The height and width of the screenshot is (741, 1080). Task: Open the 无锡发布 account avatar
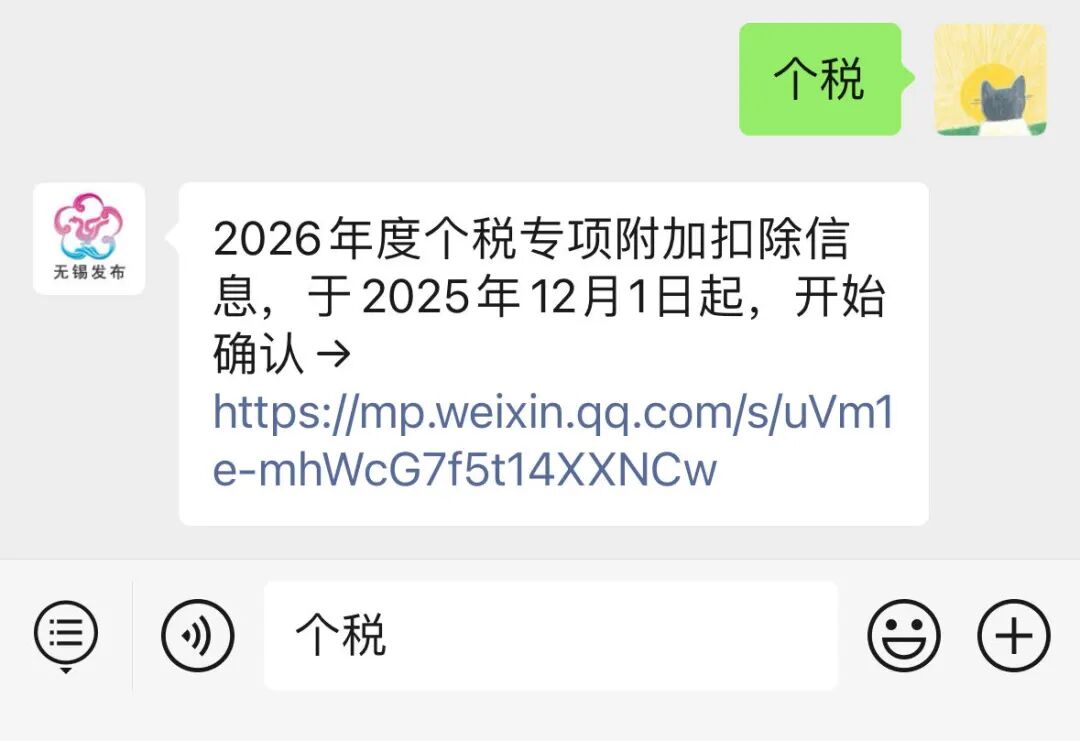point(89,238)
